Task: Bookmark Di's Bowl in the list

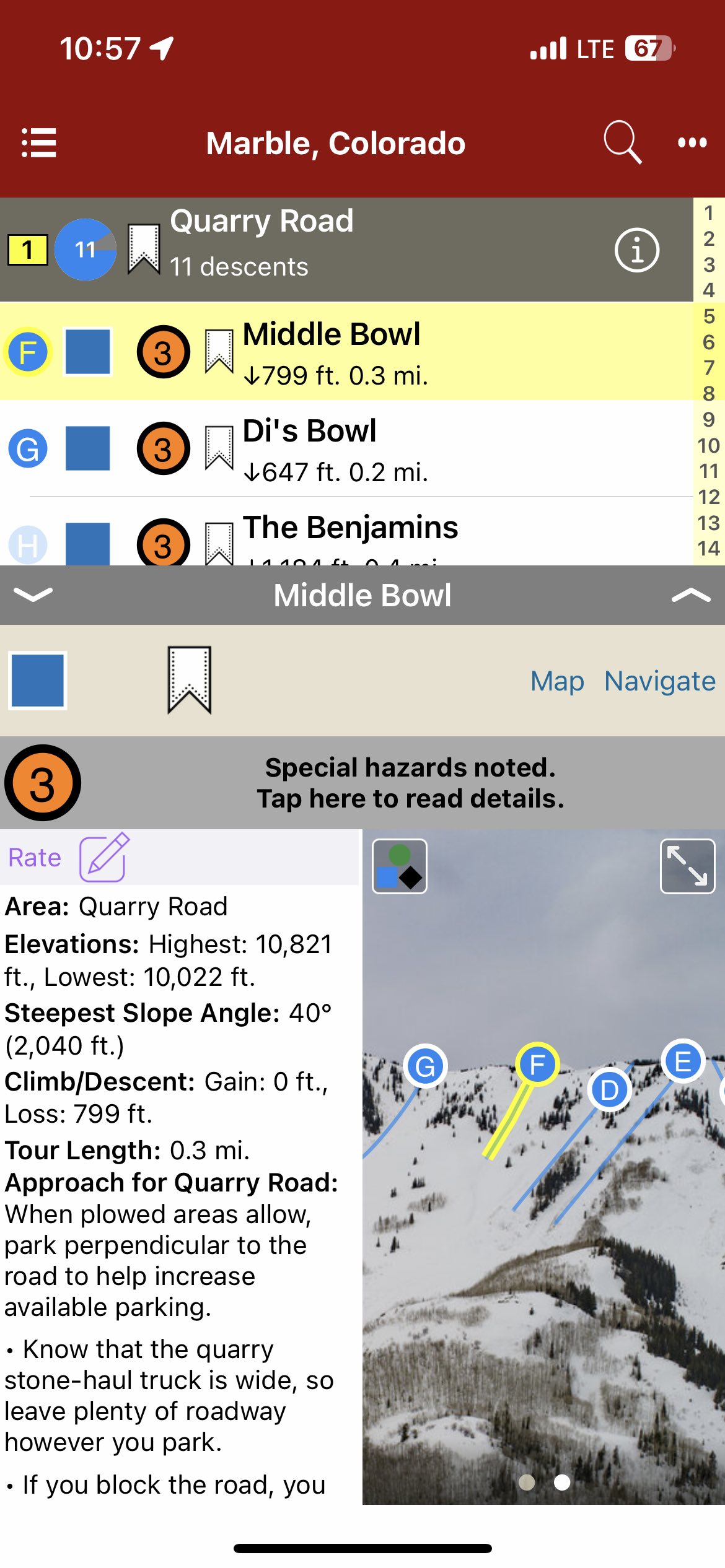Action: tap(219, 448)
